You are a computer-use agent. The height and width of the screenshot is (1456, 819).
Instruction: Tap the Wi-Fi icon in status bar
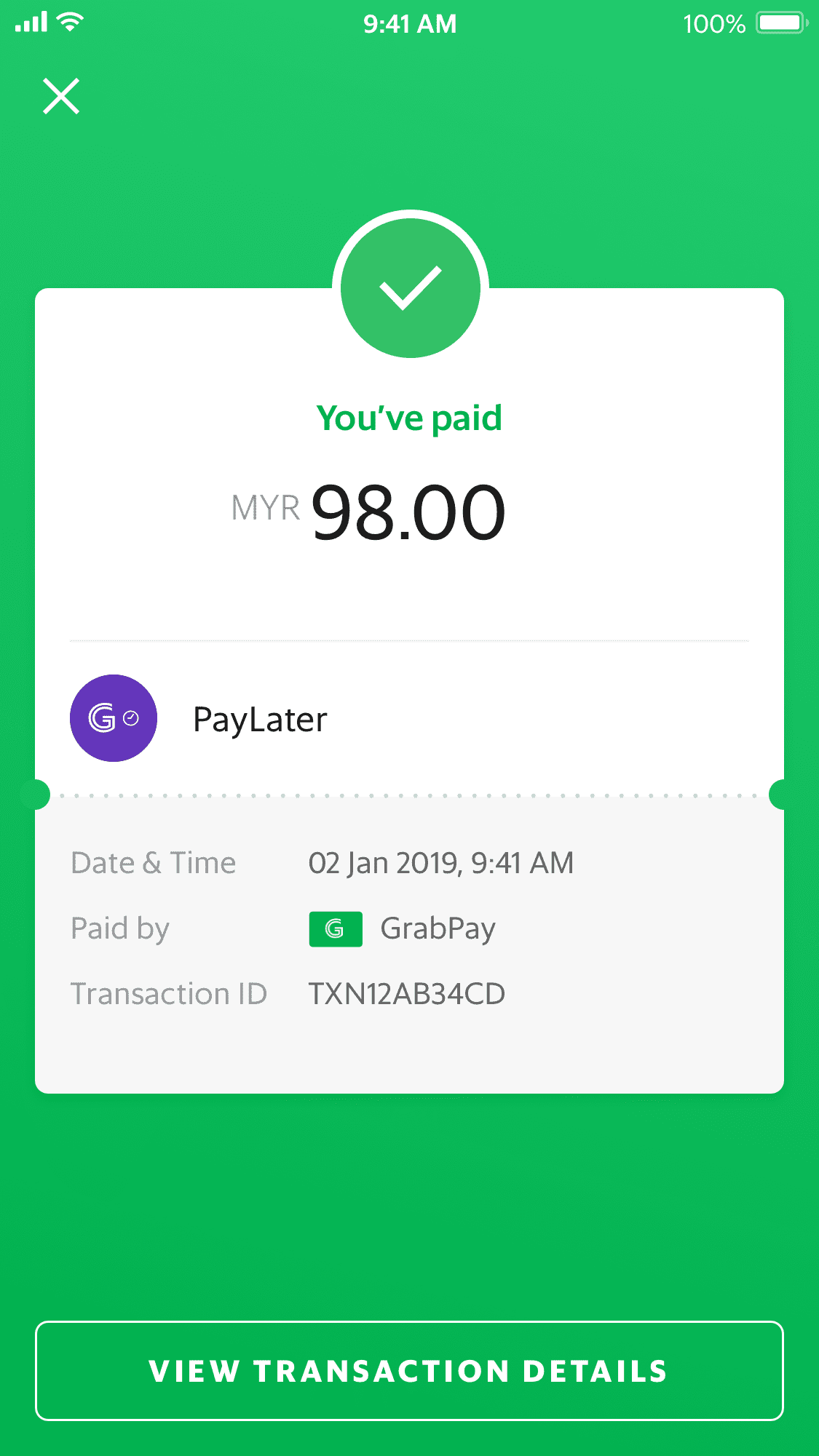point(69,22)
